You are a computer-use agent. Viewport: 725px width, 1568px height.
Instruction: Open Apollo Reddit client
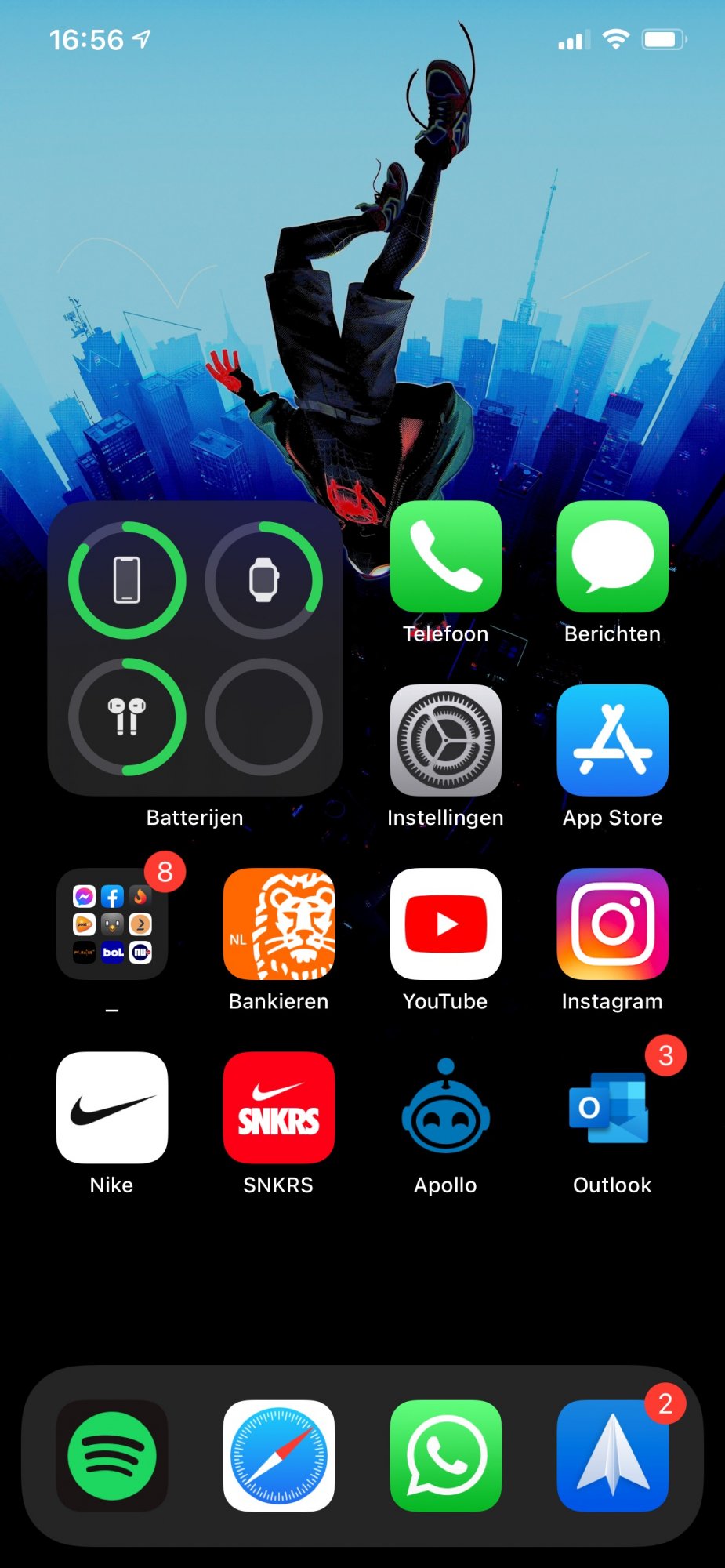coord(445,1108)
